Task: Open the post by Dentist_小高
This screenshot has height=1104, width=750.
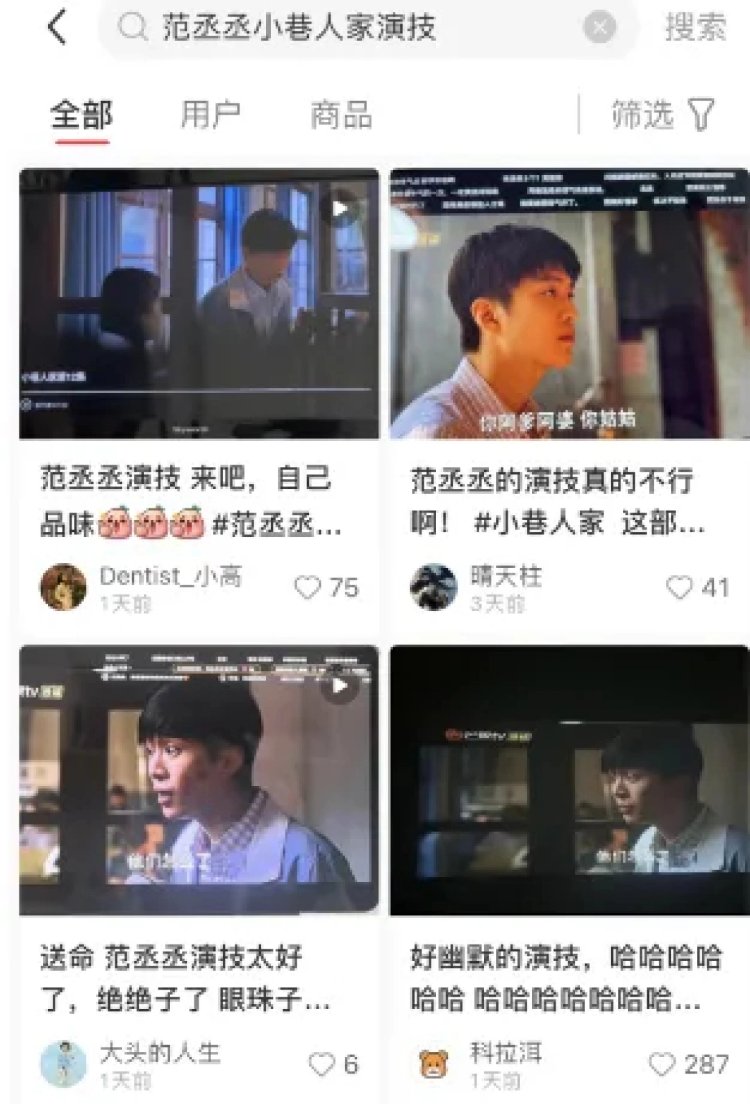Action: pos(199,304)
